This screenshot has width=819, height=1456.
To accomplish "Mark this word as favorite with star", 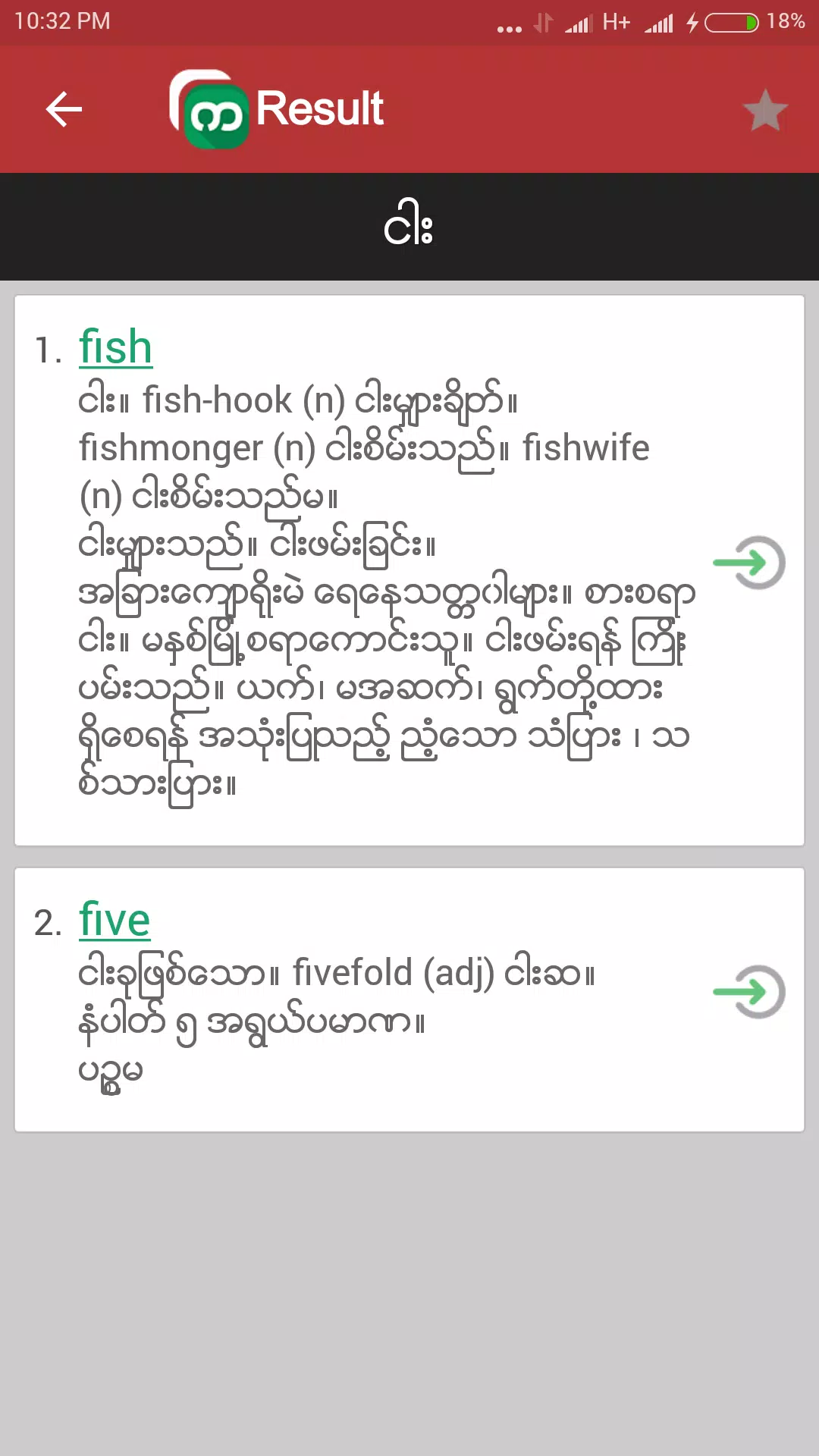I will [765, 111].
